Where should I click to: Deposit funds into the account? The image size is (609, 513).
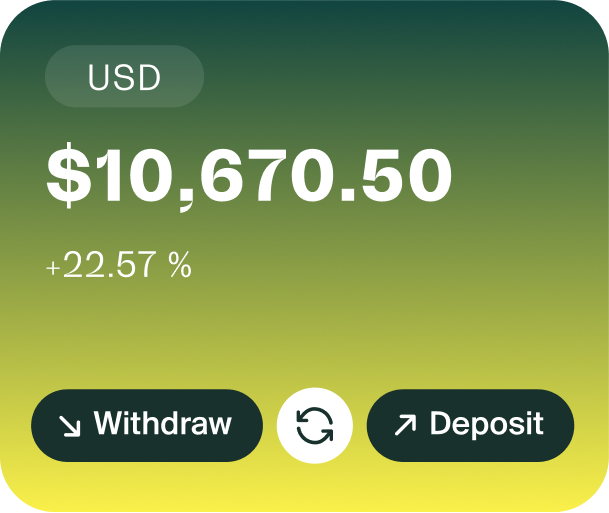pyautogui.click(x=470, y=425)
